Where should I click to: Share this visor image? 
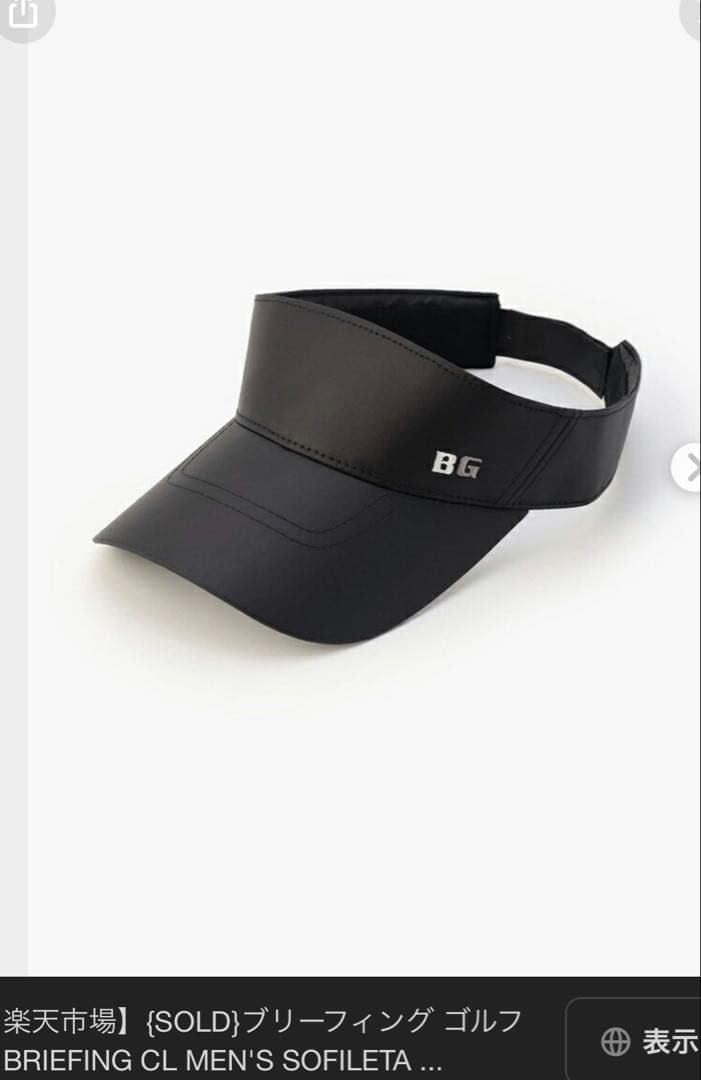tap(24, 15)
